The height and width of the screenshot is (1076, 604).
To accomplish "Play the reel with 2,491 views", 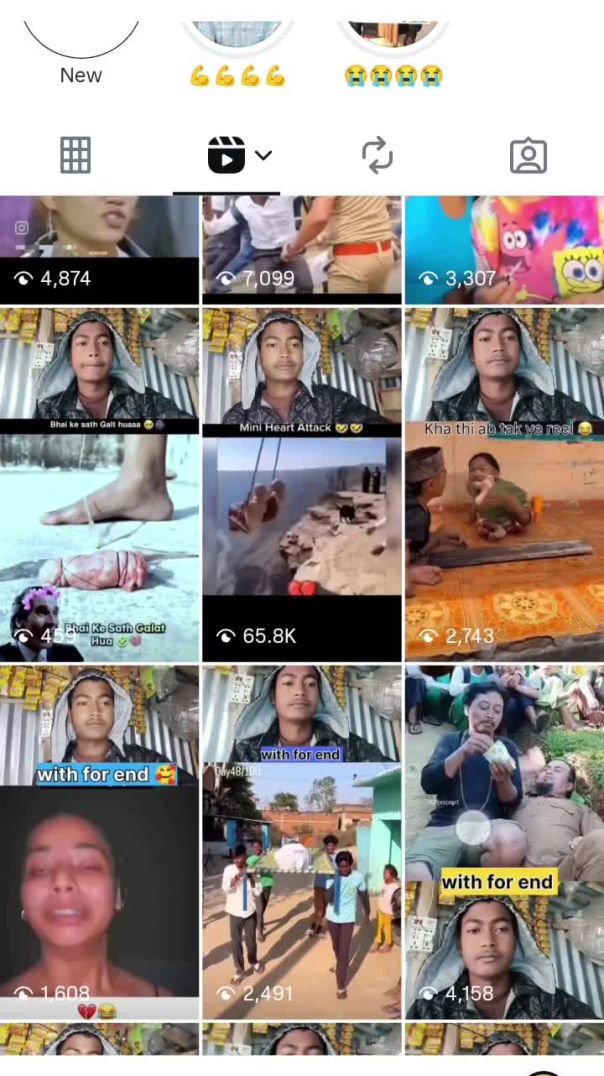I will pyautogui.click(x=301, y=842).
